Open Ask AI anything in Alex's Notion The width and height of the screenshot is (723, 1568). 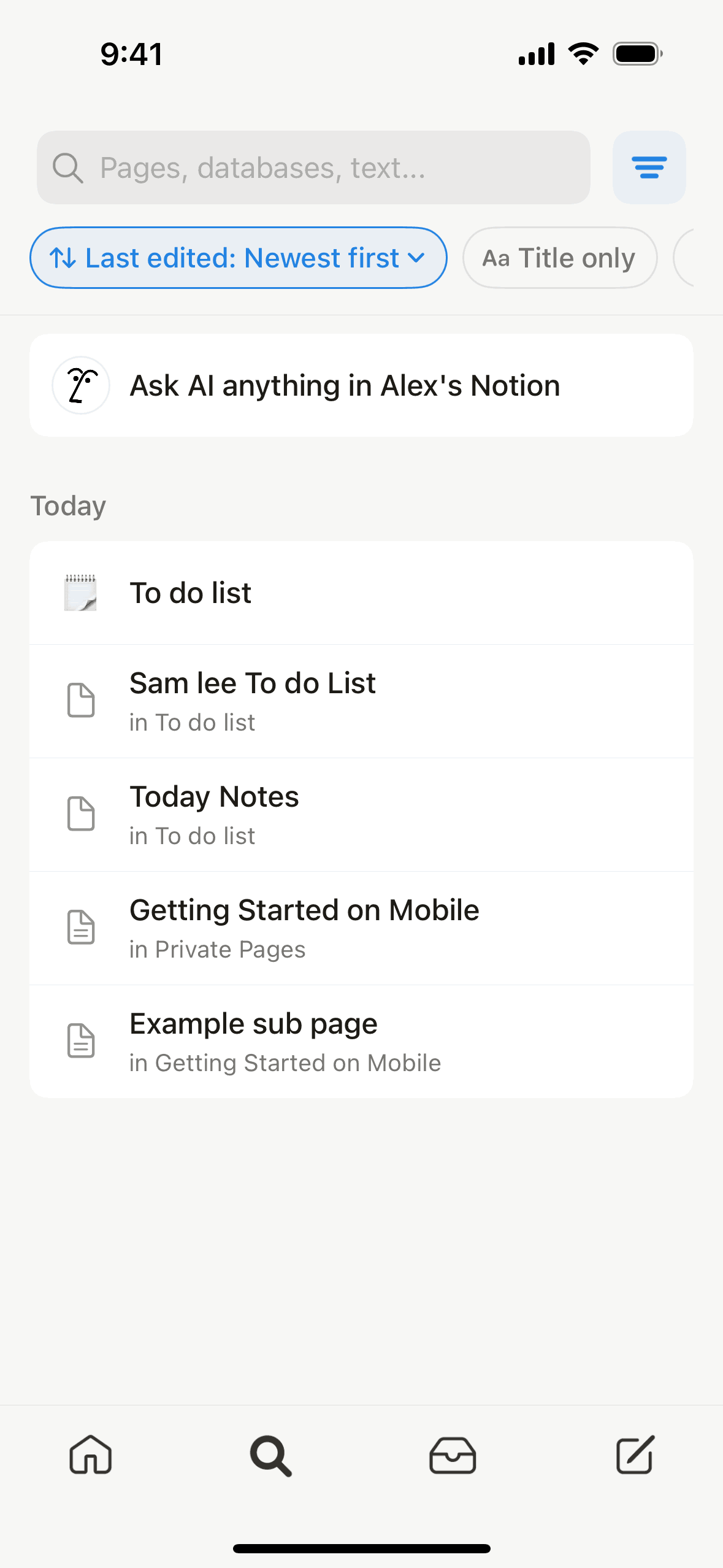pyautogui.click(x=362, y=385)
